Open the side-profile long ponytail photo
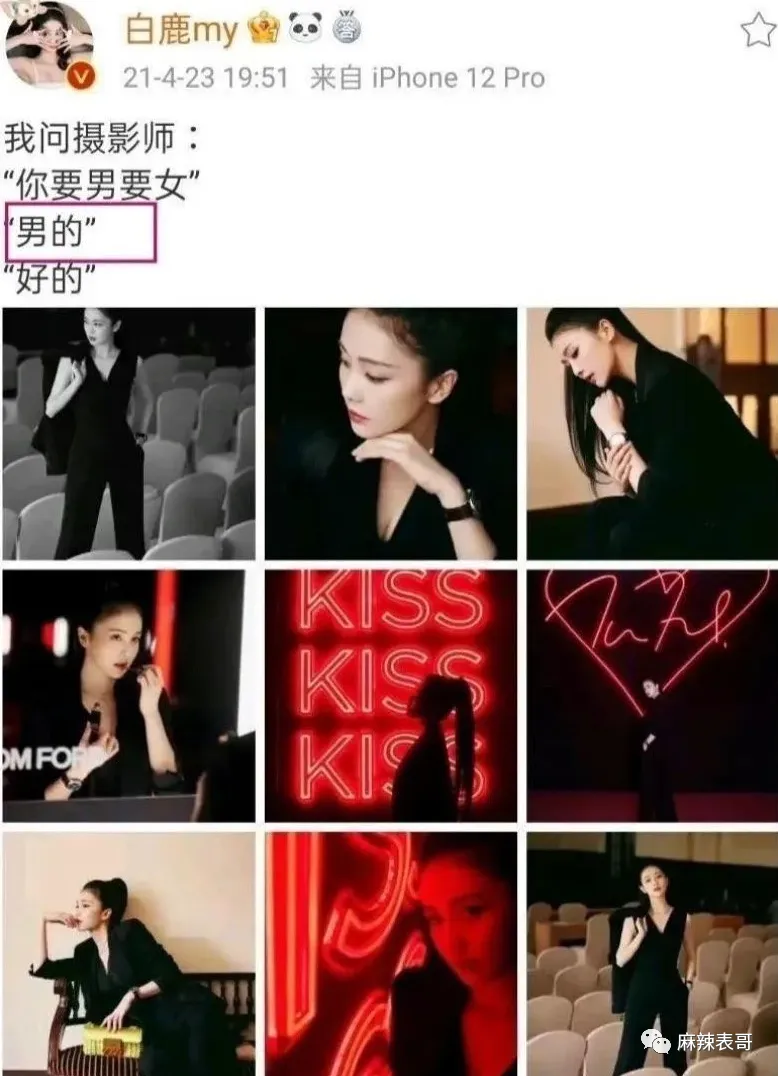The width and height of the screenshot is (778, 1076). (x=652, y=434)
